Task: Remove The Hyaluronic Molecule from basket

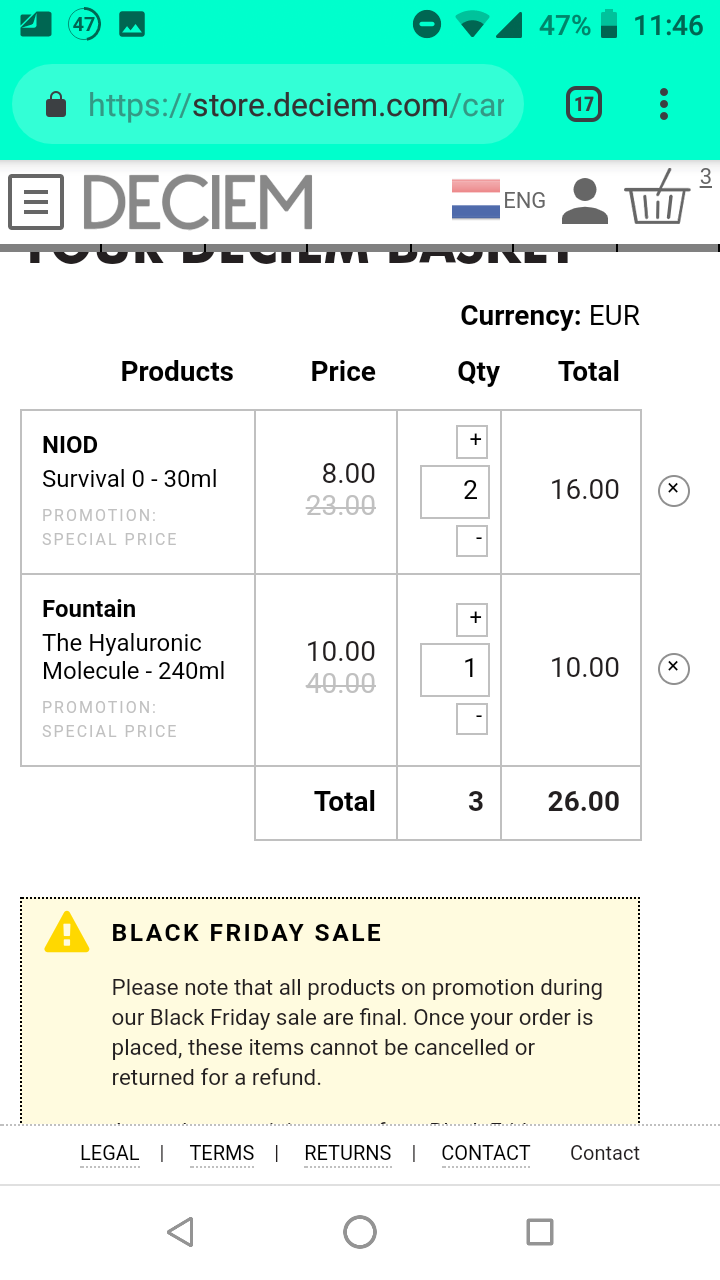Action: point(674,668)
